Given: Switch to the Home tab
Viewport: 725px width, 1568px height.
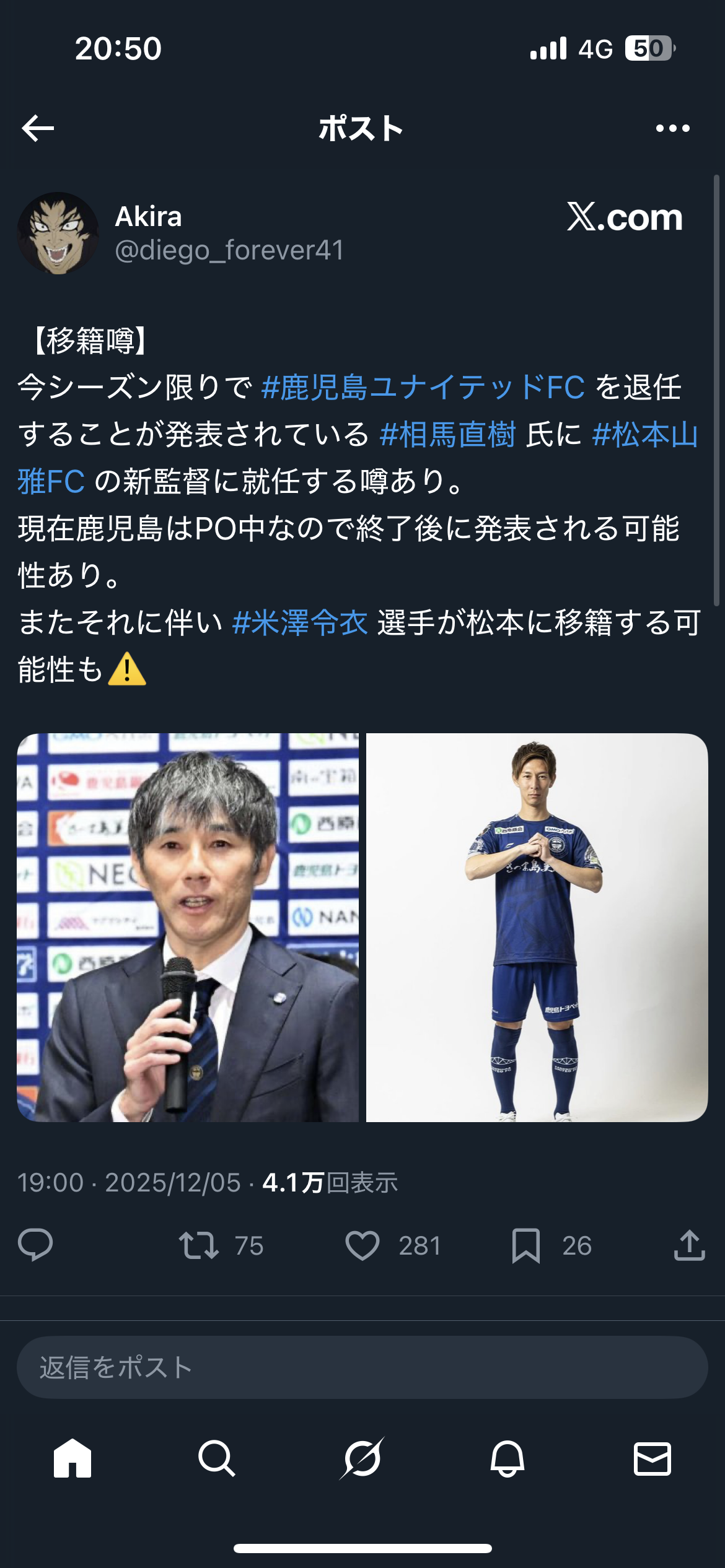Looking at the screenshot, I should click(x=72, y=1458).
